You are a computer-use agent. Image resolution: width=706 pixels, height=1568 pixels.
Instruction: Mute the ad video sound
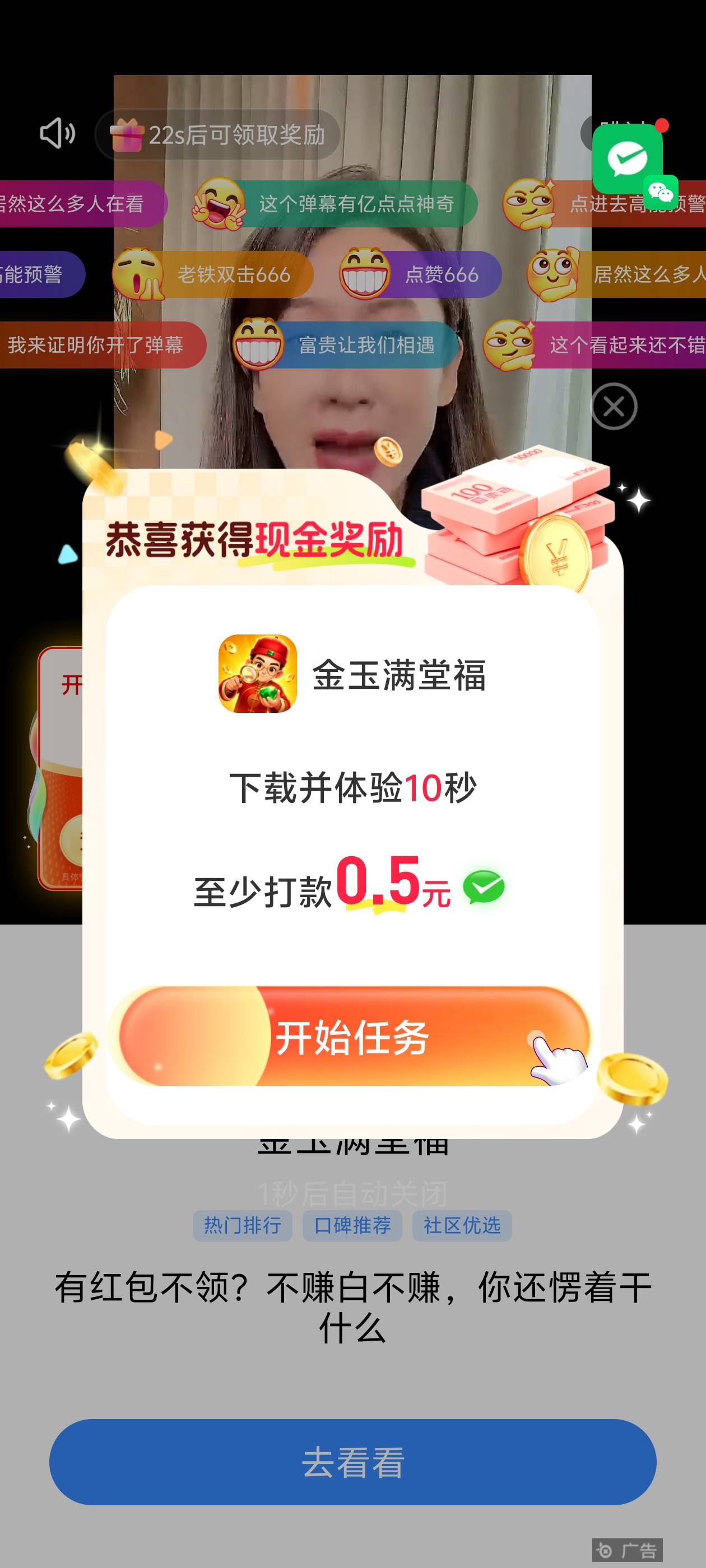(57, 133)
